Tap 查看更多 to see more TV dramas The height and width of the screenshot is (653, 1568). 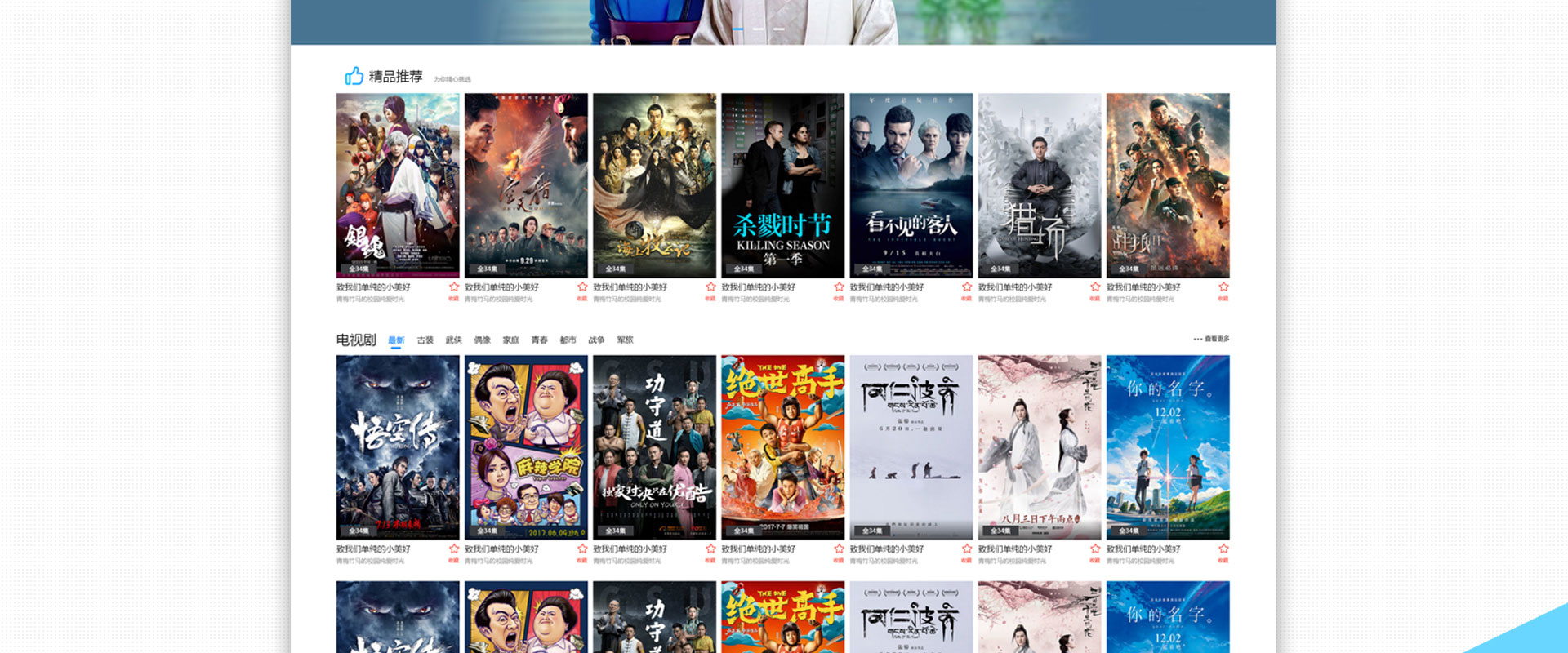pyautogui.click(x=1212, y=339)
